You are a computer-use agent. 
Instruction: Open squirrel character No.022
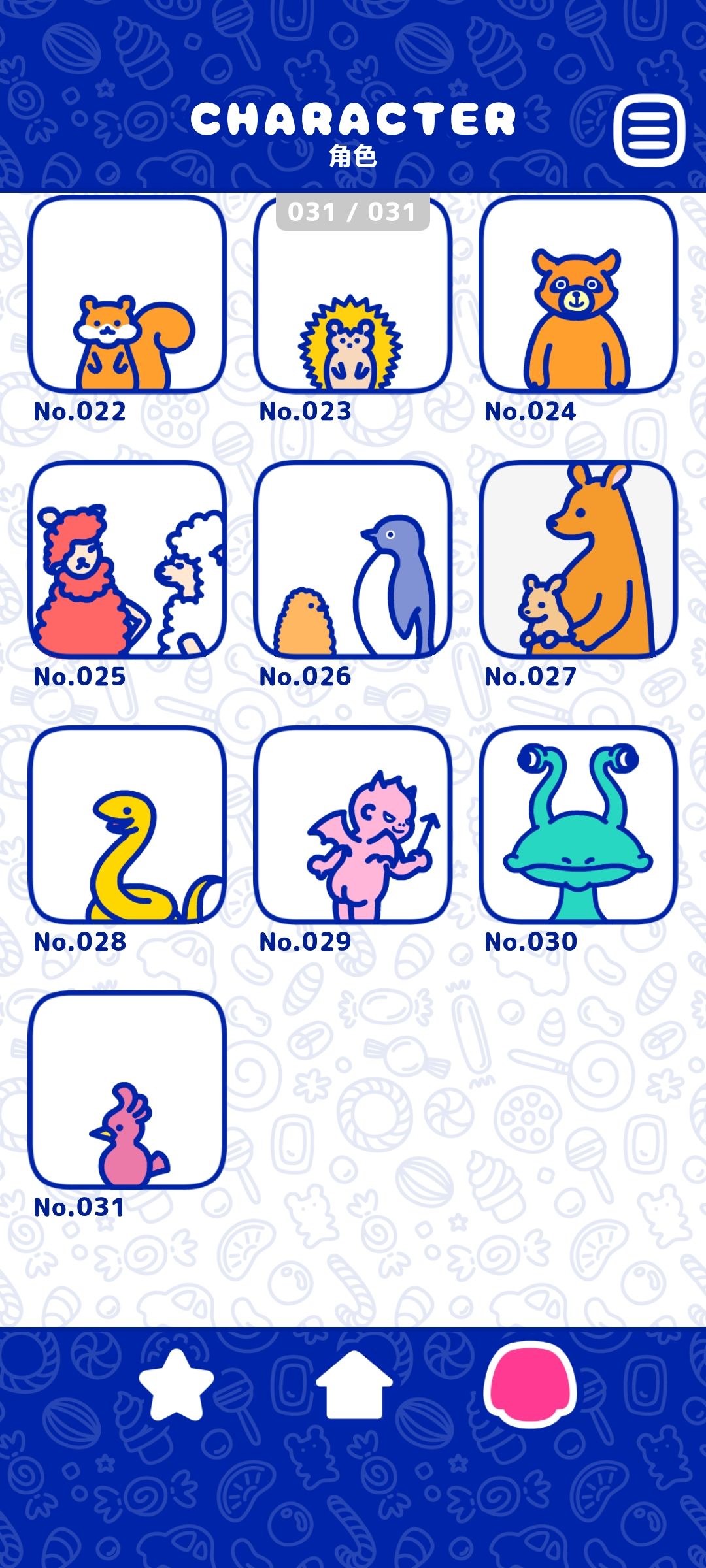click(127, 295)
